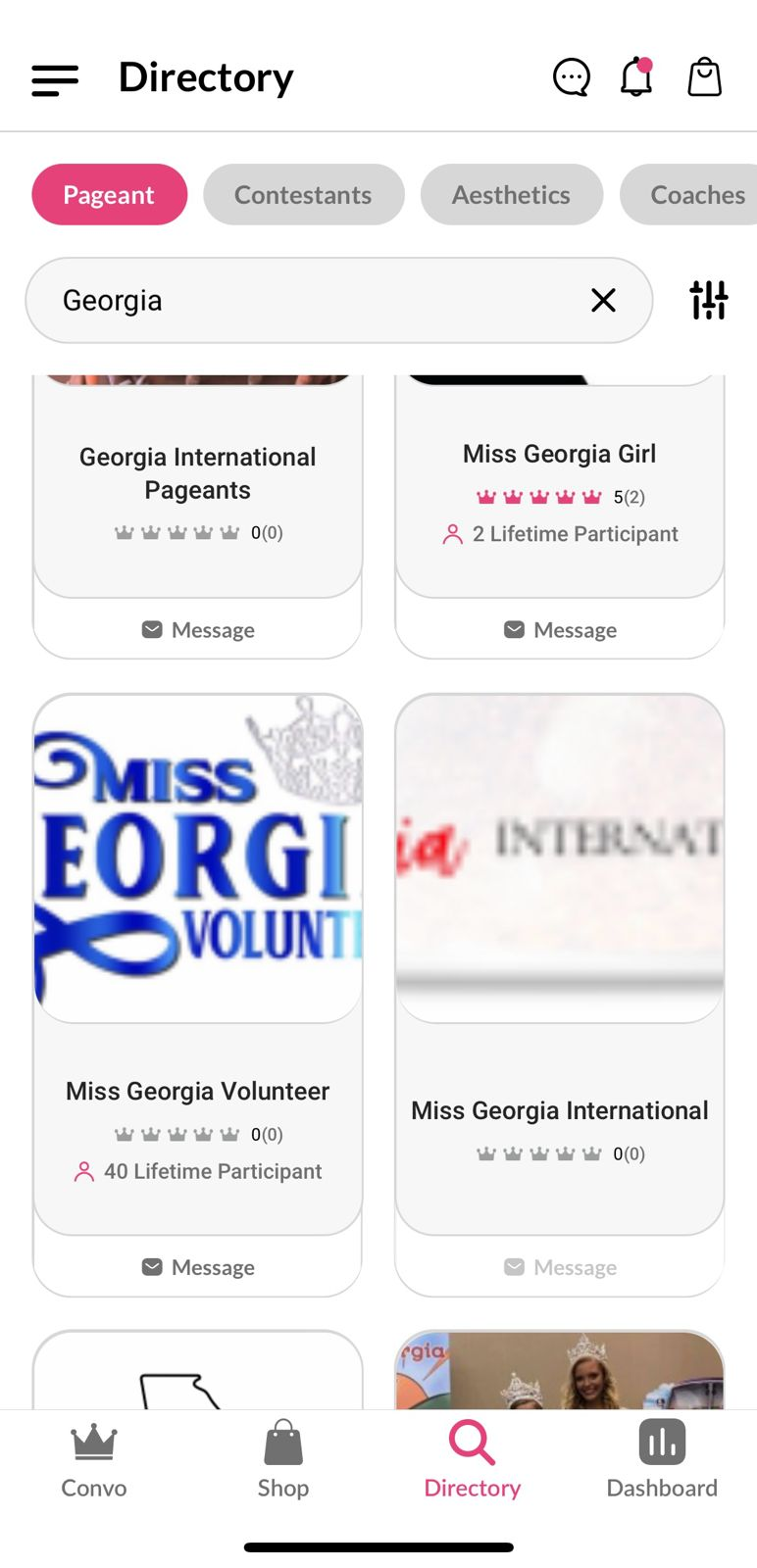This screenshot has width=757, height=1568.
Task: Switch to the Contestants chip
Action: point(303,195)
